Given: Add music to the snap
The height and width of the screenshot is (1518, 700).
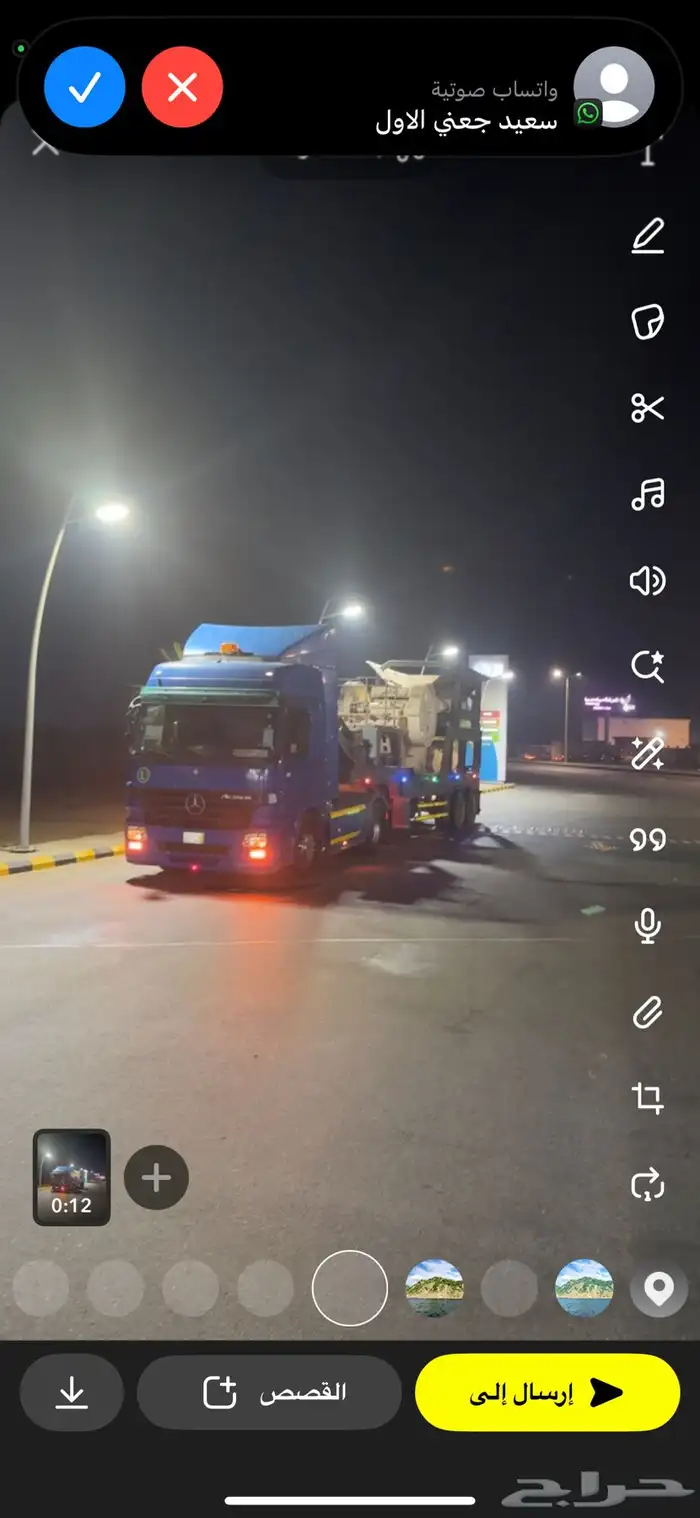Looking at the screenshot, I should pos(648,494).
